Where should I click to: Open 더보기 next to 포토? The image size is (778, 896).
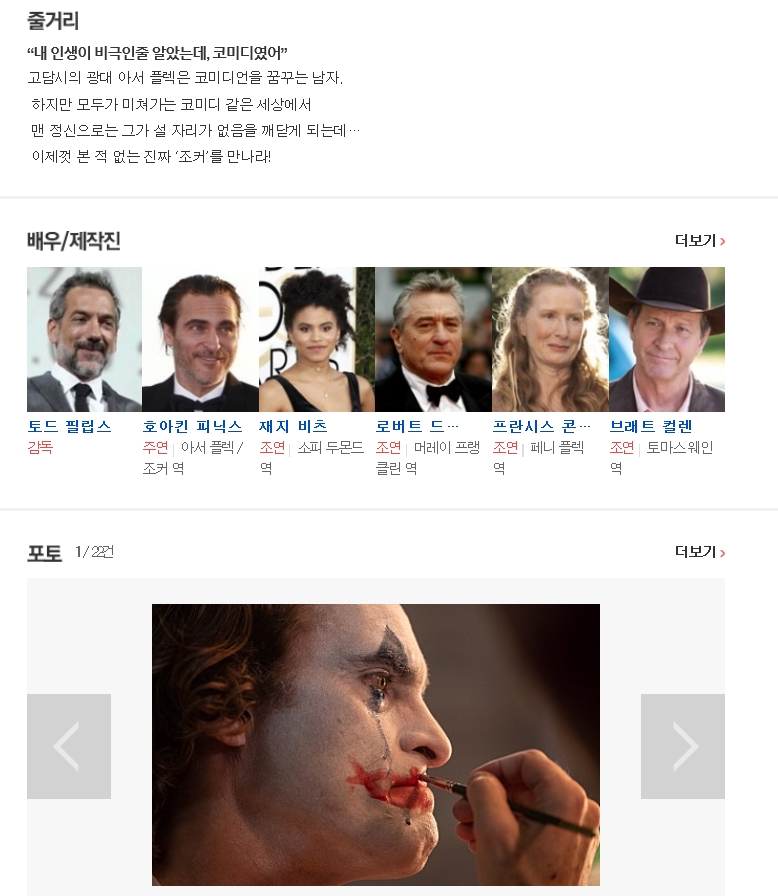coord(699,552)
